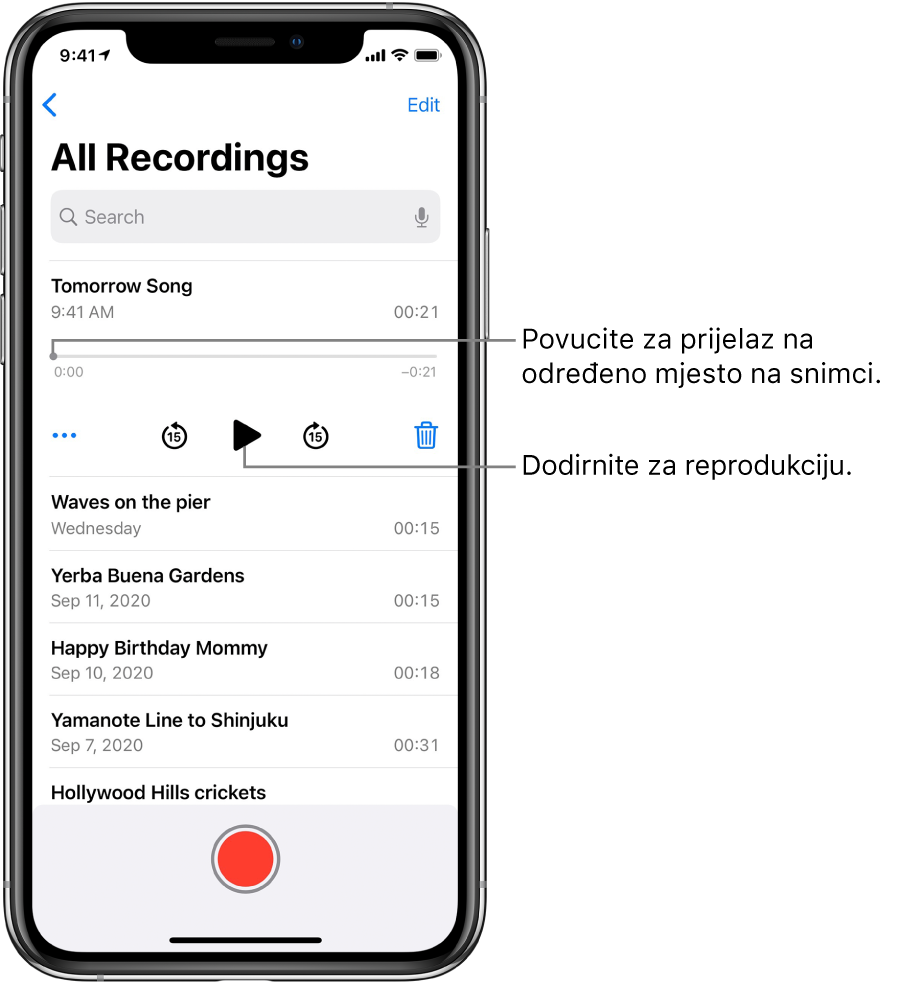Open Yamanote Line to Shinjuku recording
The width and height of the screenshot is (899, 984).
pyautogui.click(x=245, y=731)
